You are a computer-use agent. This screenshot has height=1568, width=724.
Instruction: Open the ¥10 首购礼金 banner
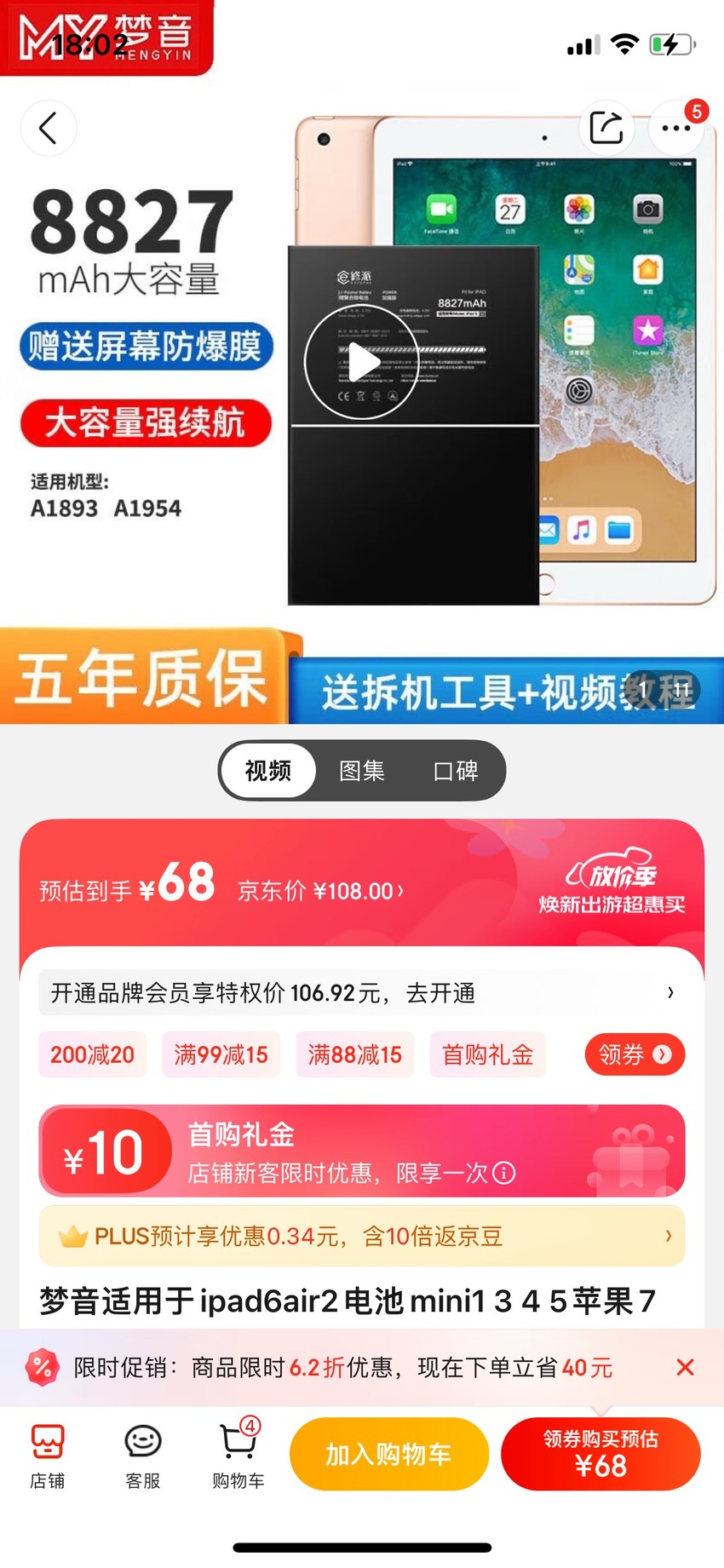[362, 1152]
